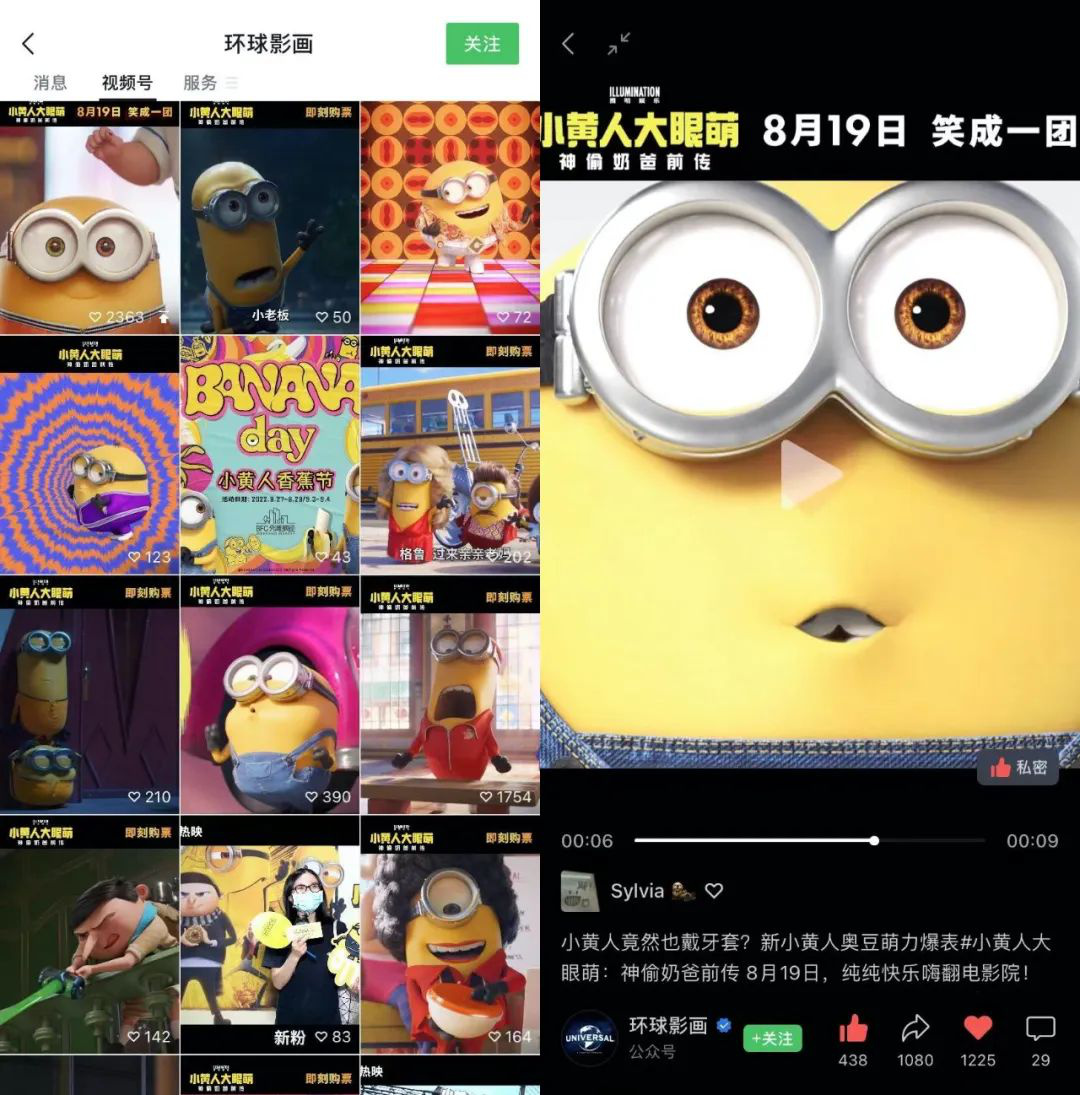Go back from the 环球影画 profile page
This screenshot has height=1095, width=1080.
point(28,44)
